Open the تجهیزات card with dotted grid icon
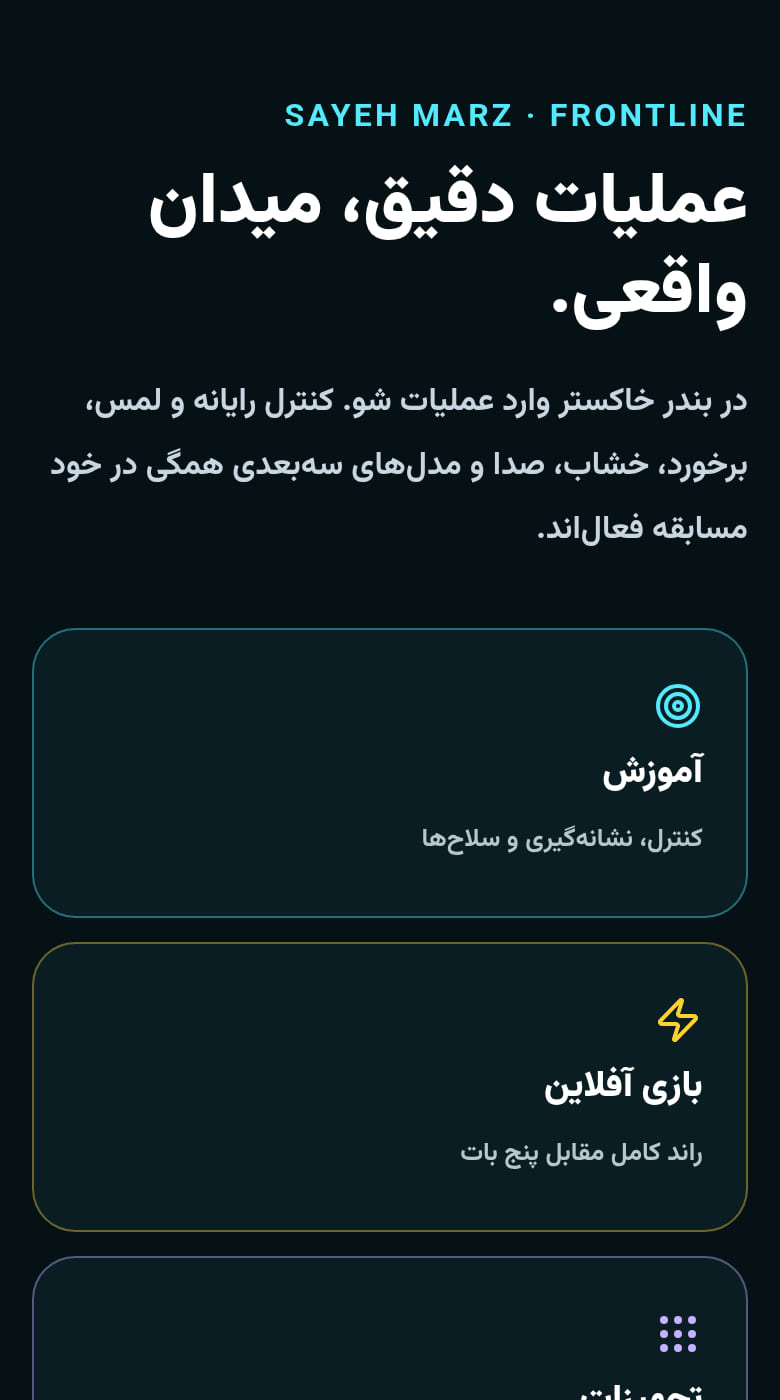 390,1328
